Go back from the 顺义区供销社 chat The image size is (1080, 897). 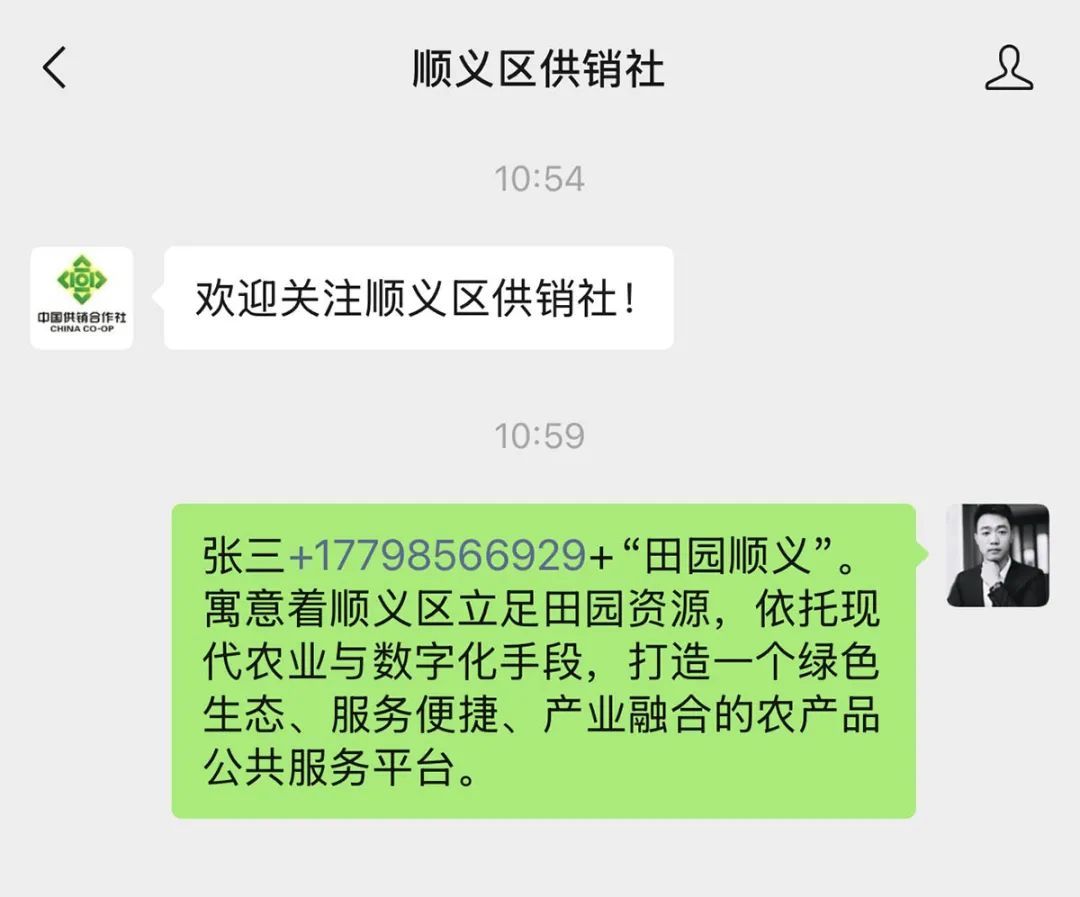tap(55, 69)
